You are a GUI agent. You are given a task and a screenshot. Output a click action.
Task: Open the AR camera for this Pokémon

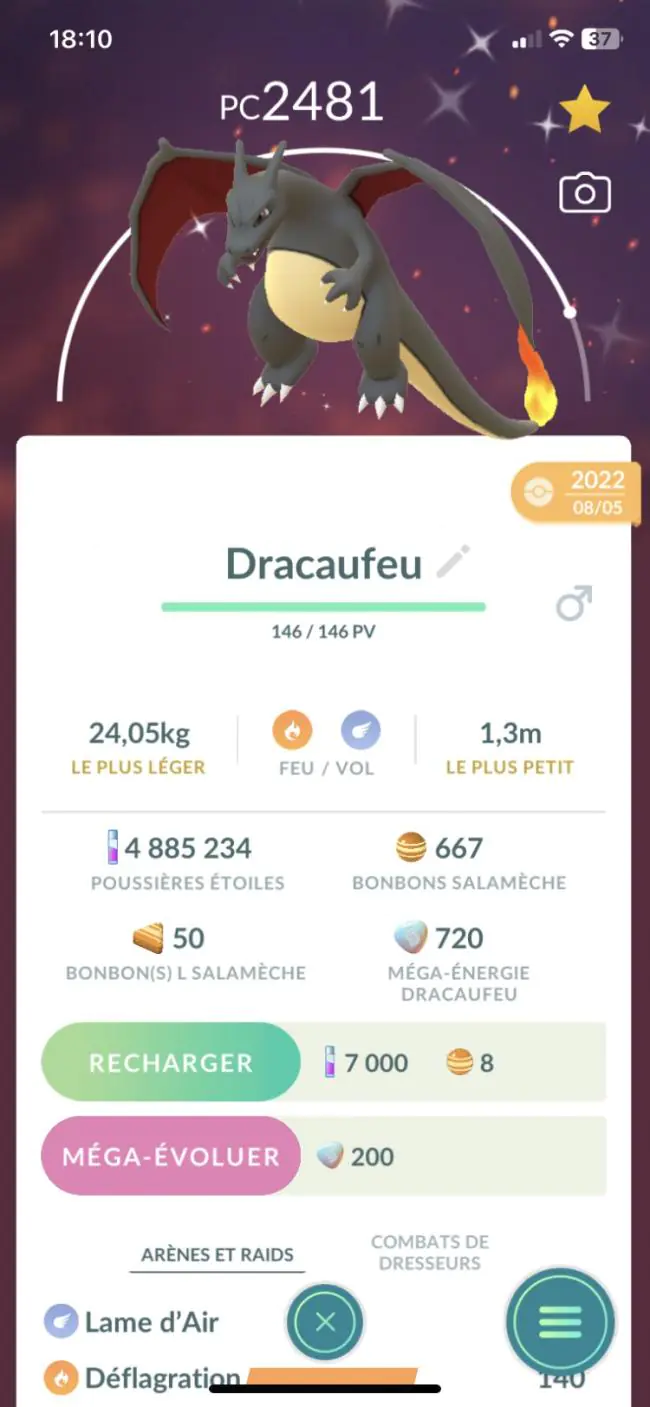click(584, 192)
